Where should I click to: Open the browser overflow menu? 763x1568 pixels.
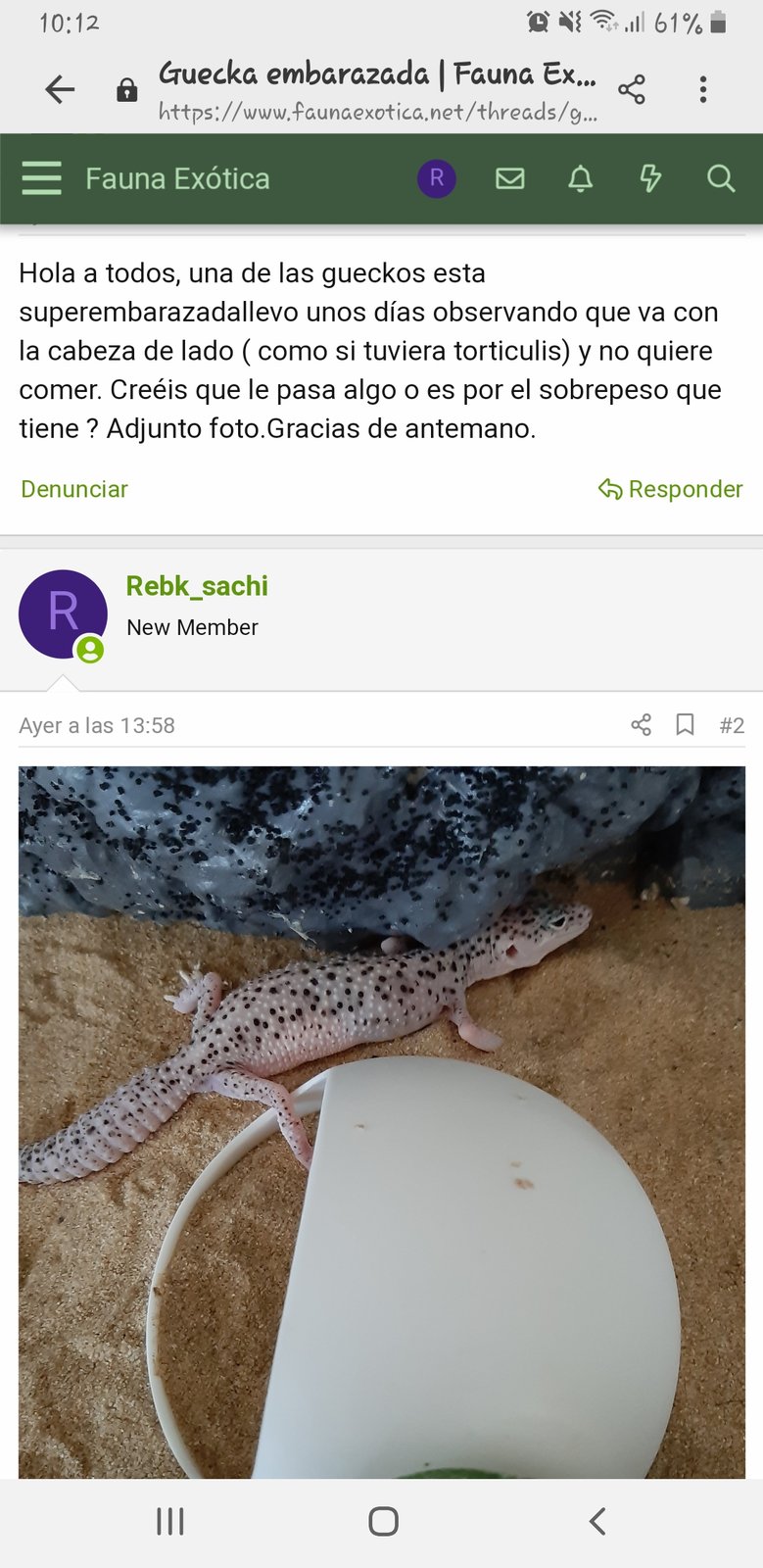[702, 90]
